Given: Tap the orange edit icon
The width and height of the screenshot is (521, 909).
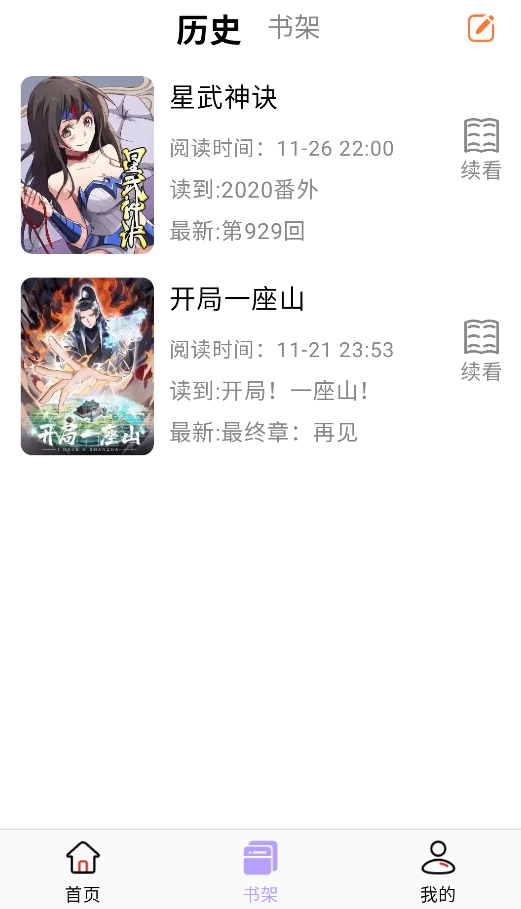Looking at the screenshot, I should click(481, 28).
